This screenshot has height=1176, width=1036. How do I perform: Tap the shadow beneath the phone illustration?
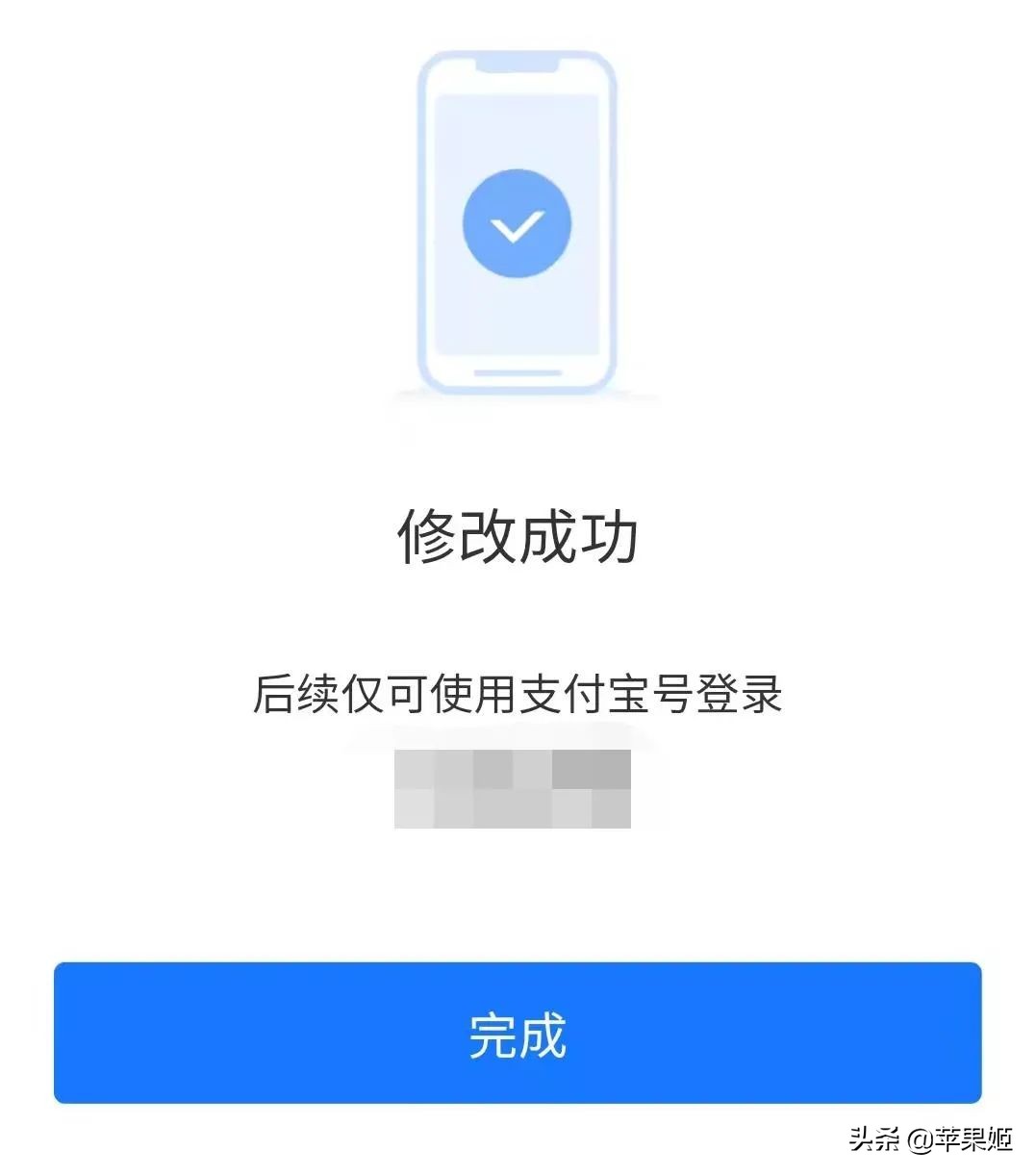click(518, 396)
